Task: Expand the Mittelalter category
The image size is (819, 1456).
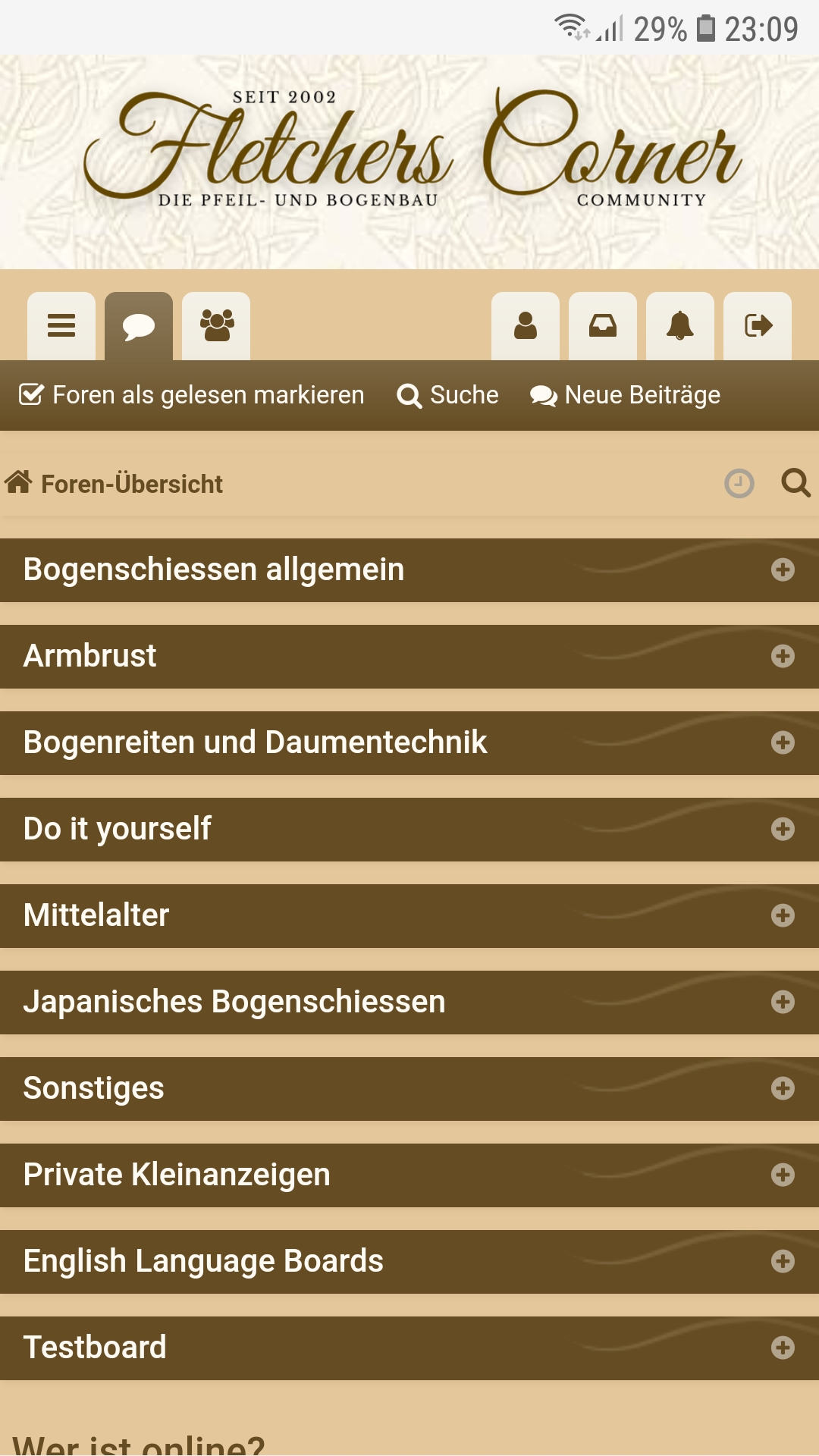Action: click(x=783, y=915)
